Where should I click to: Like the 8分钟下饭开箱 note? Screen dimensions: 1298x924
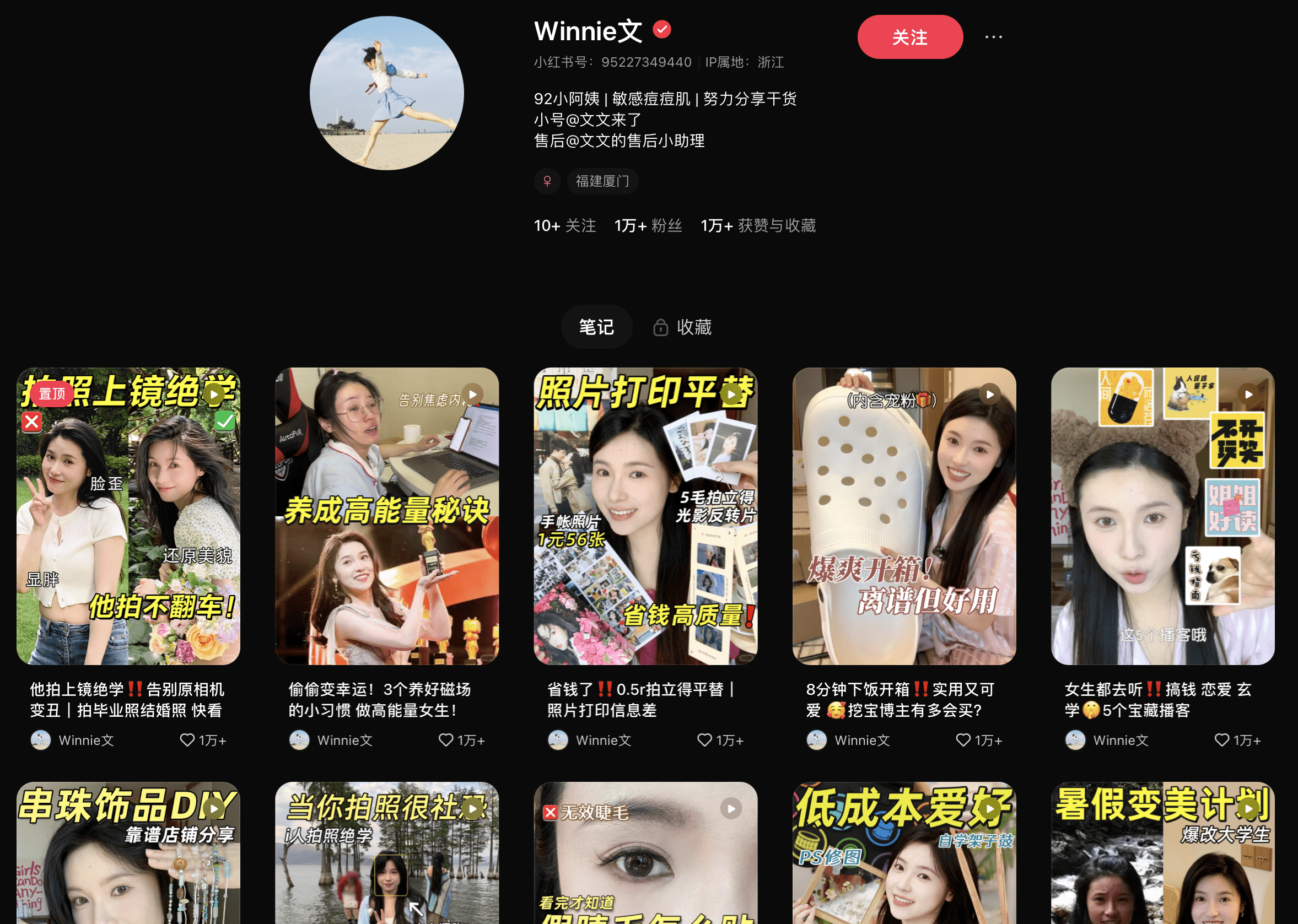(963, 739)
